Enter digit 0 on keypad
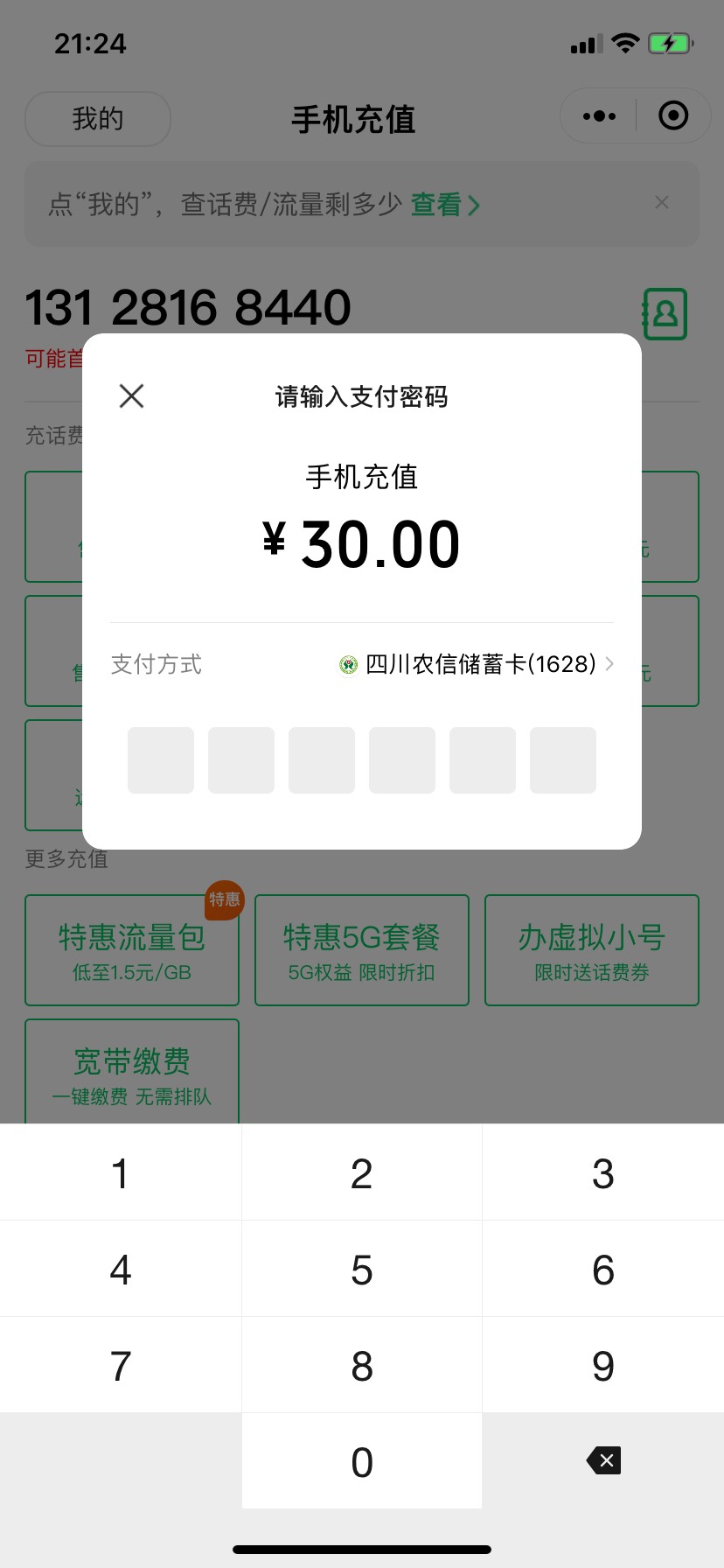Screen dimensions: 724x1568 pos(362,1461)
